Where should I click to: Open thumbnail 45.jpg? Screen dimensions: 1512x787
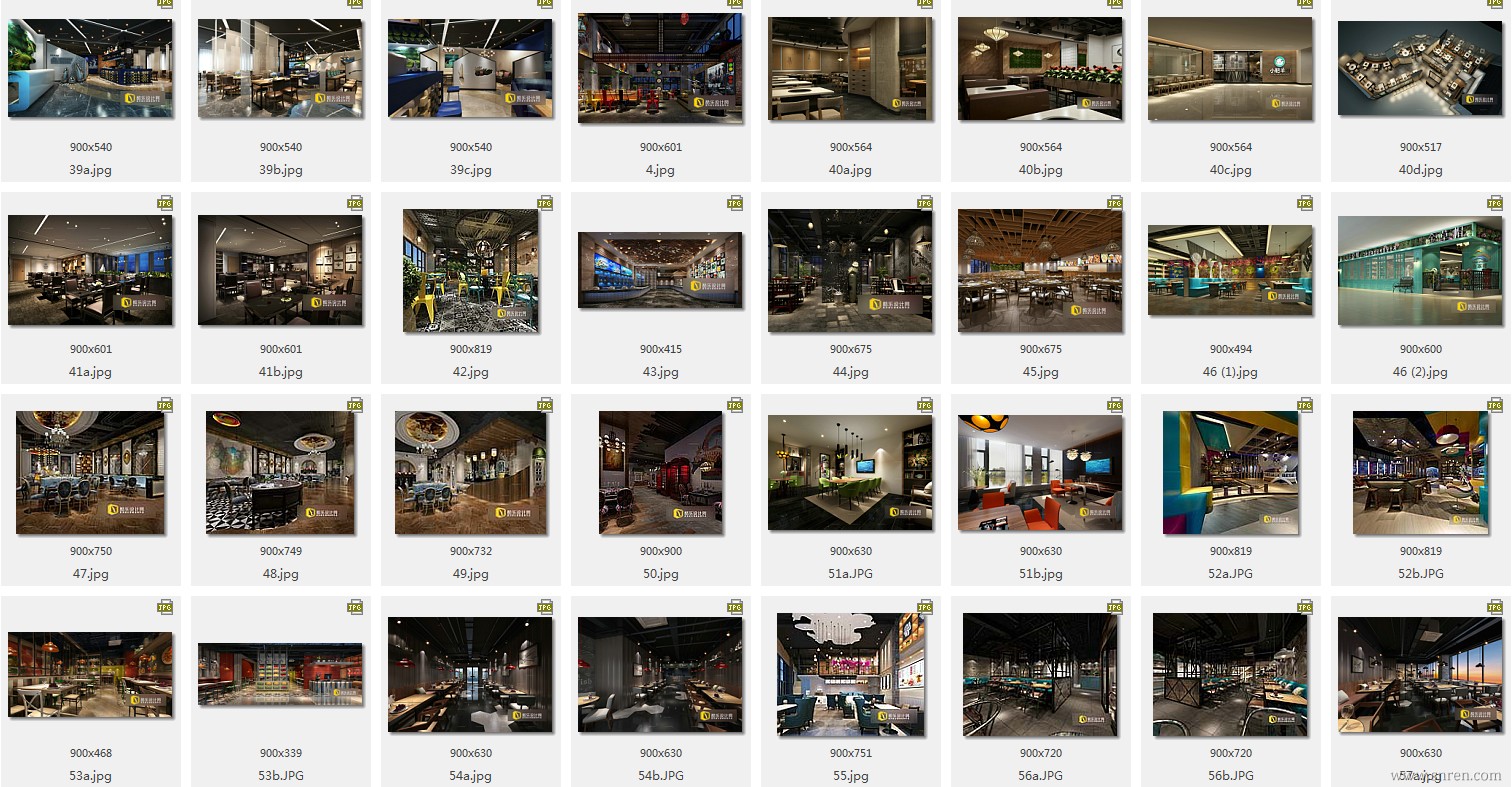click(x=1040, y=270)
